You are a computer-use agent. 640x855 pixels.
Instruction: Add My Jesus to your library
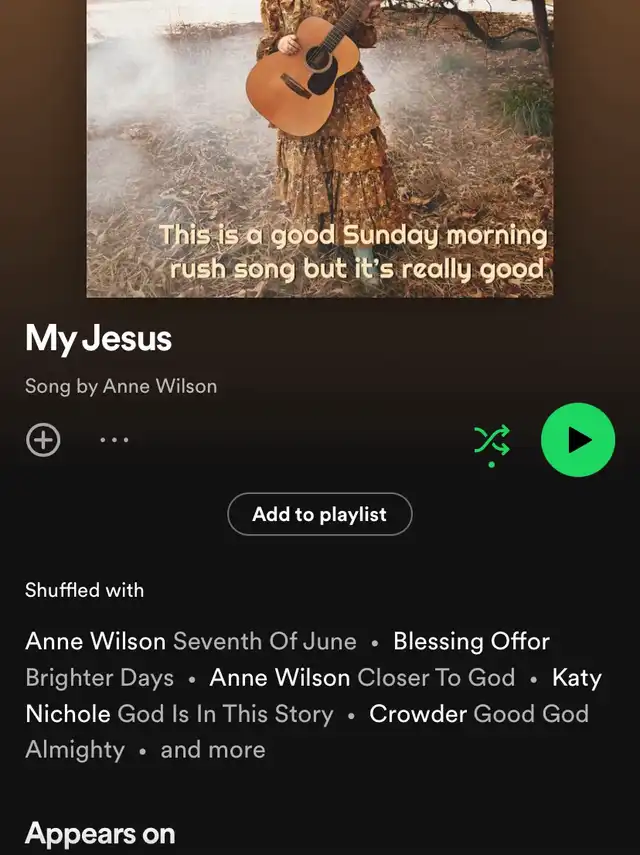point(43,440)
